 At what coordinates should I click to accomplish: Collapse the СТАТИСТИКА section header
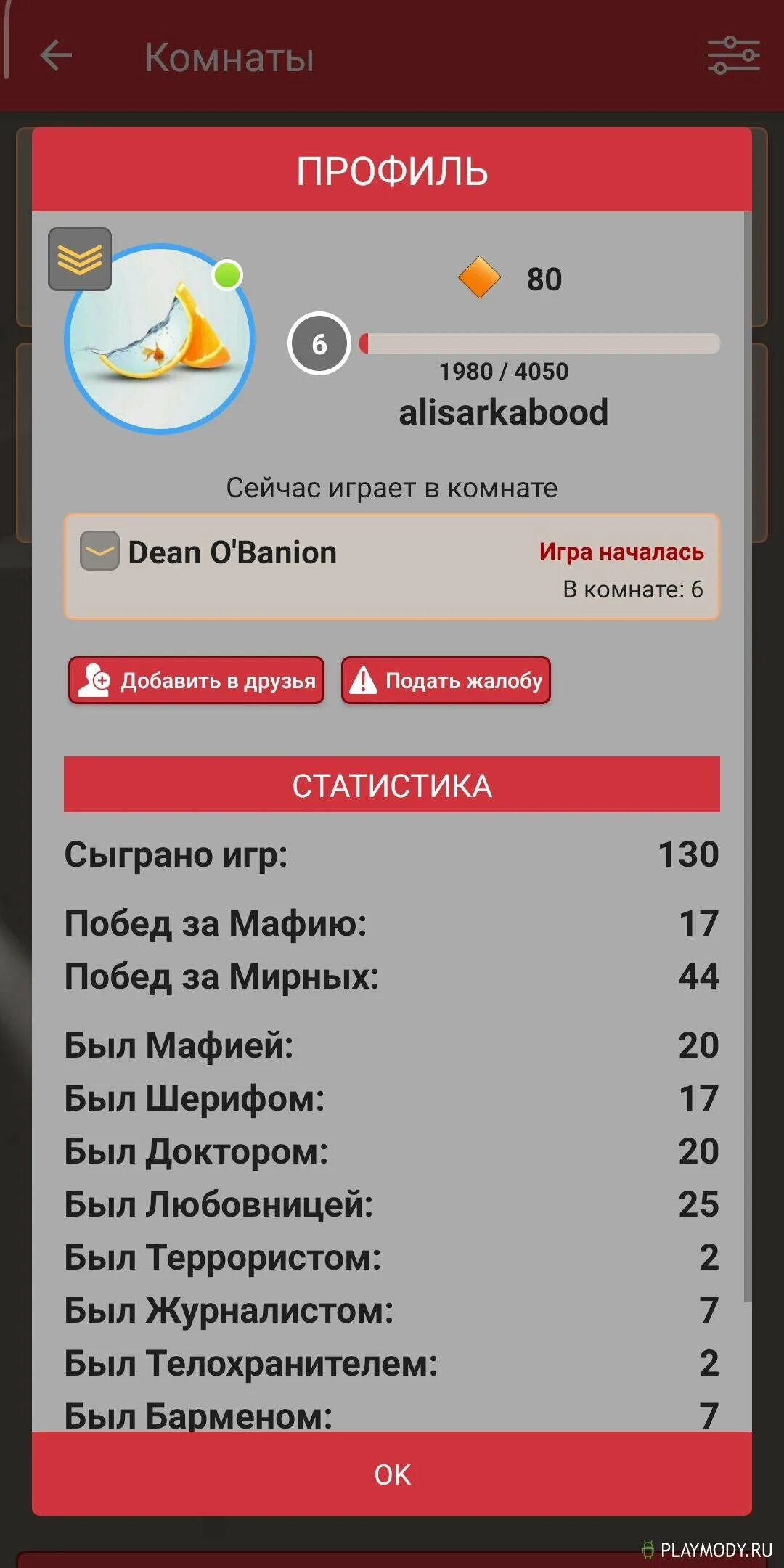click(x=392, y=786)
